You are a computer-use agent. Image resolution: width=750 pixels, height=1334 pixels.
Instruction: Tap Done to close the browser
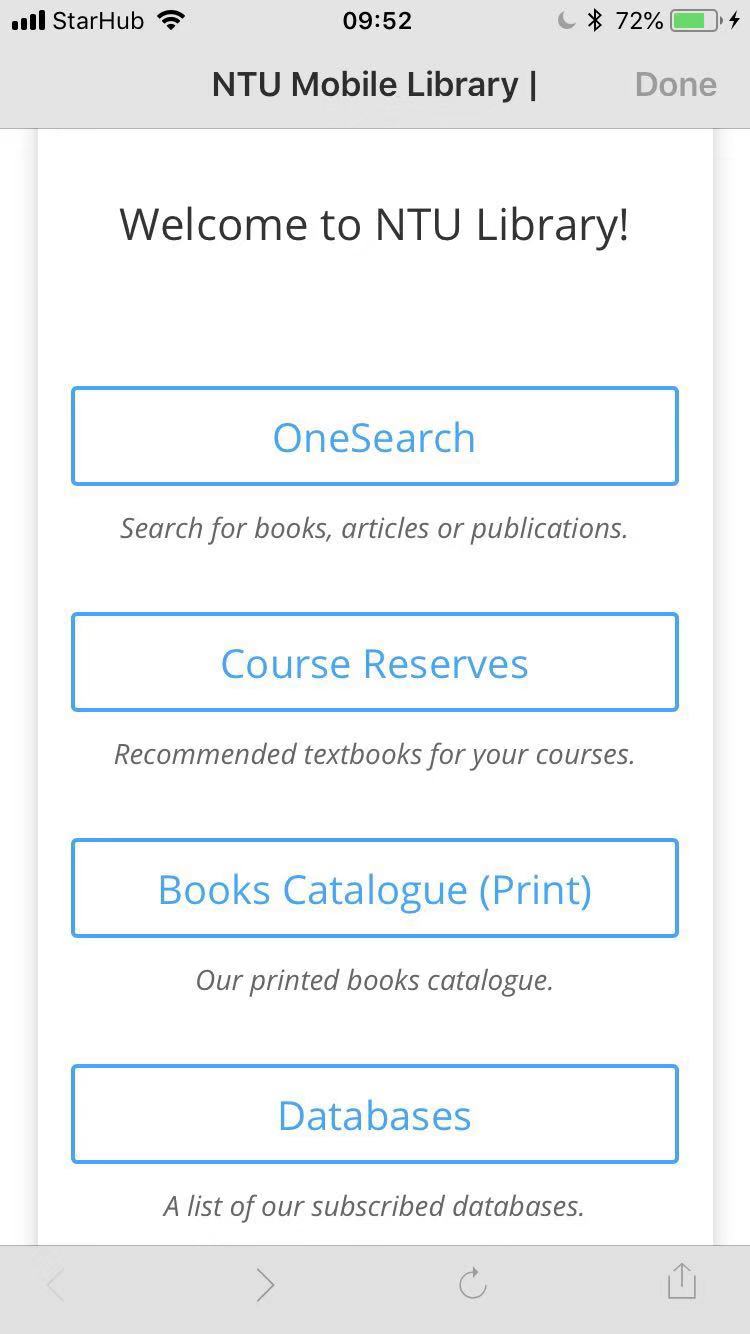[x=675, y=85]
